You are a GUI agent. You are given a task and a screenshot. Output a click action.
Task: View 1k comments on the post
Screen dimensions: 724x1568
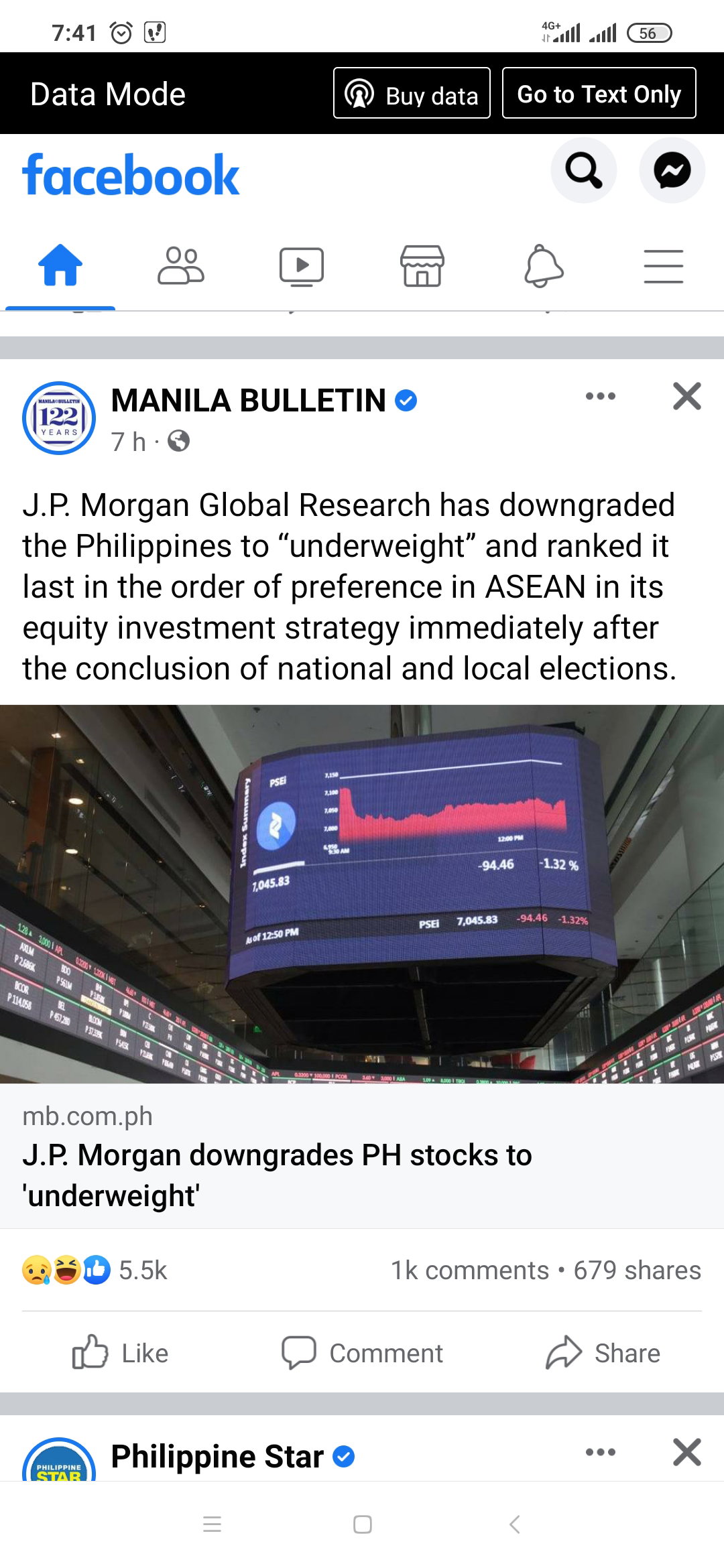click(470, 1270)
